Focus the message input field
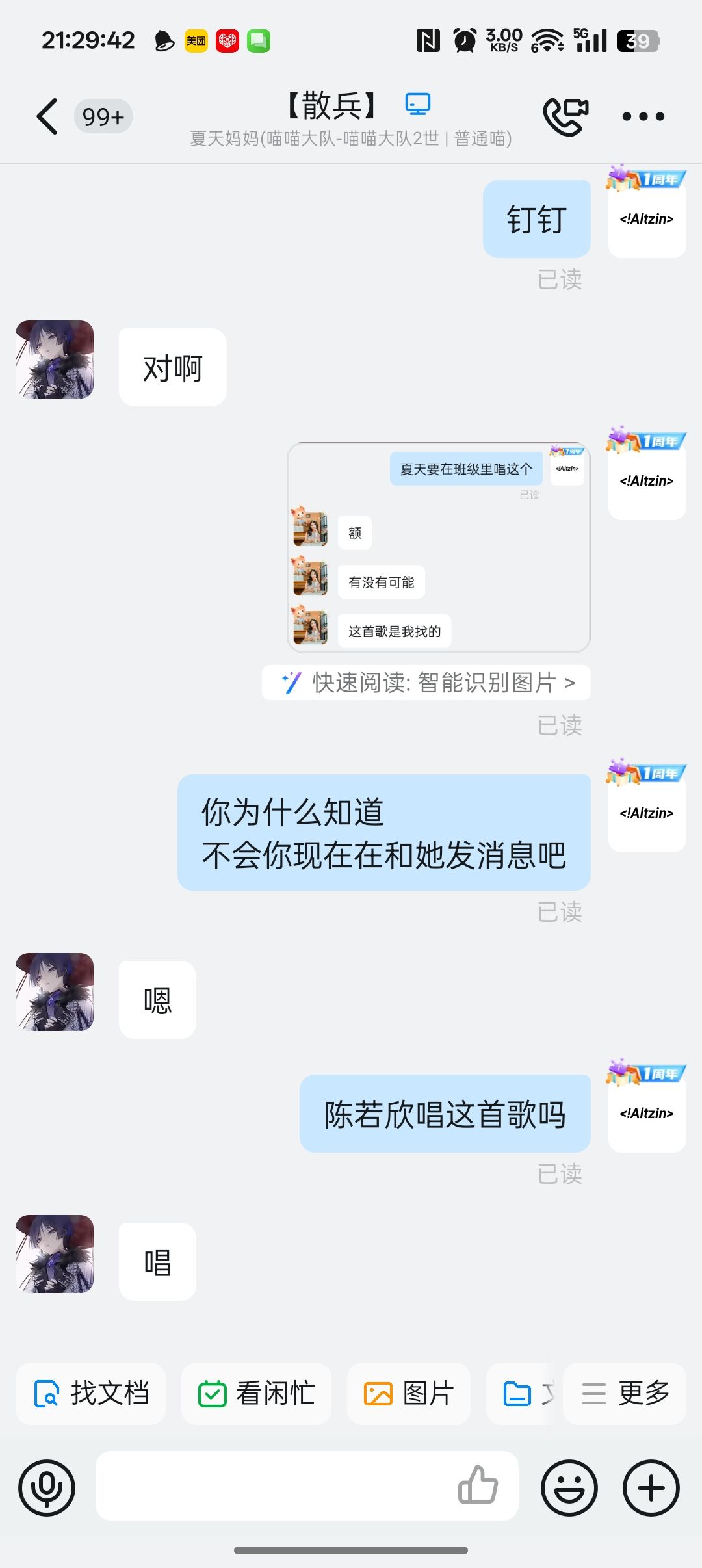This screenshot has width=702, height=1568. click(273, 1486)
